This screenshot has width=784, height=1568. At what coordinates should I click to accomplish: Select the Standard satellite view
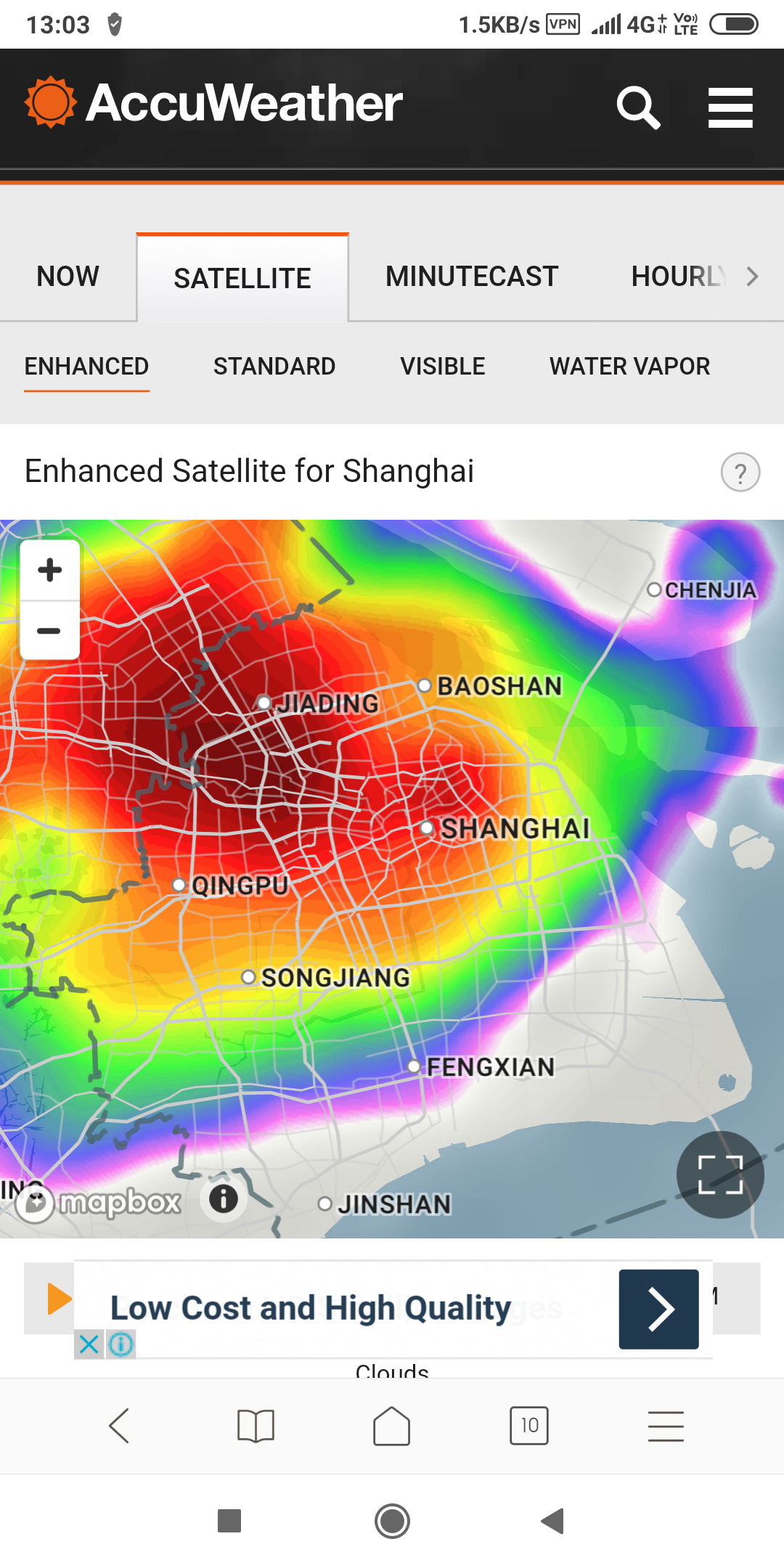274,367
